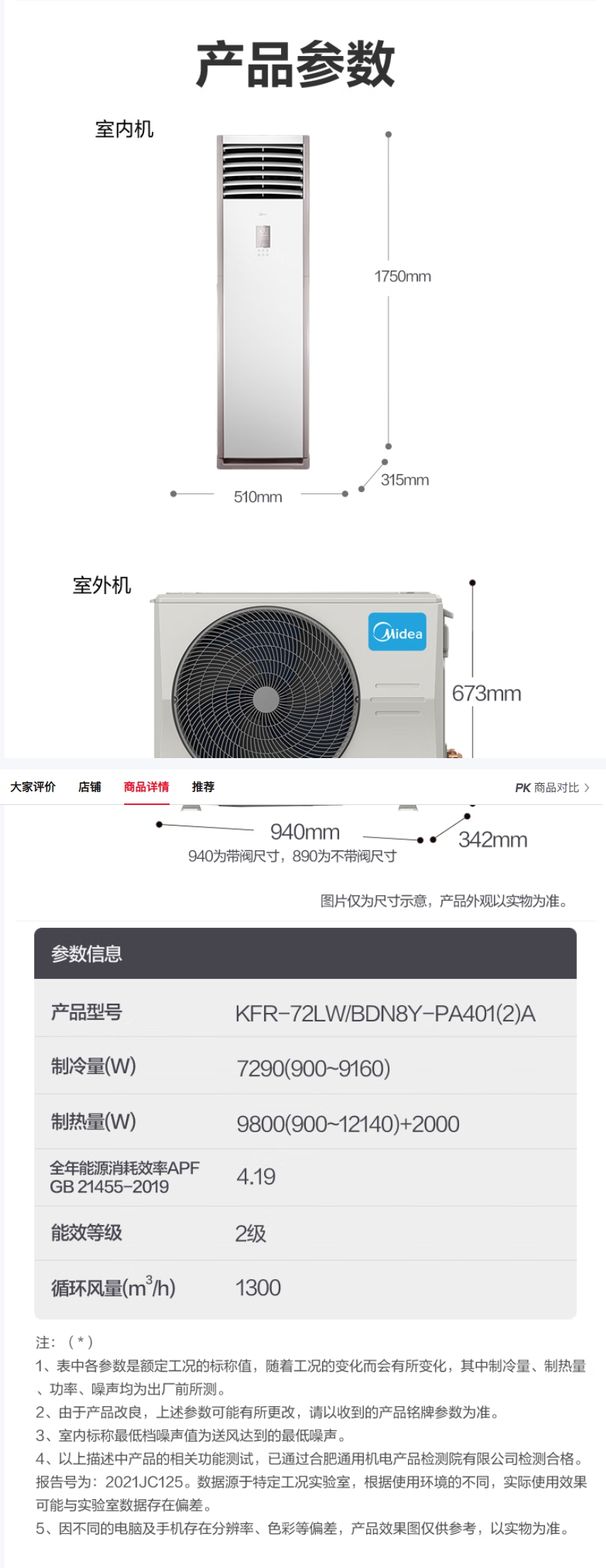Open PK 商品对比 comparison
This screenshot has height=1568, width=606.
(551, 787)
